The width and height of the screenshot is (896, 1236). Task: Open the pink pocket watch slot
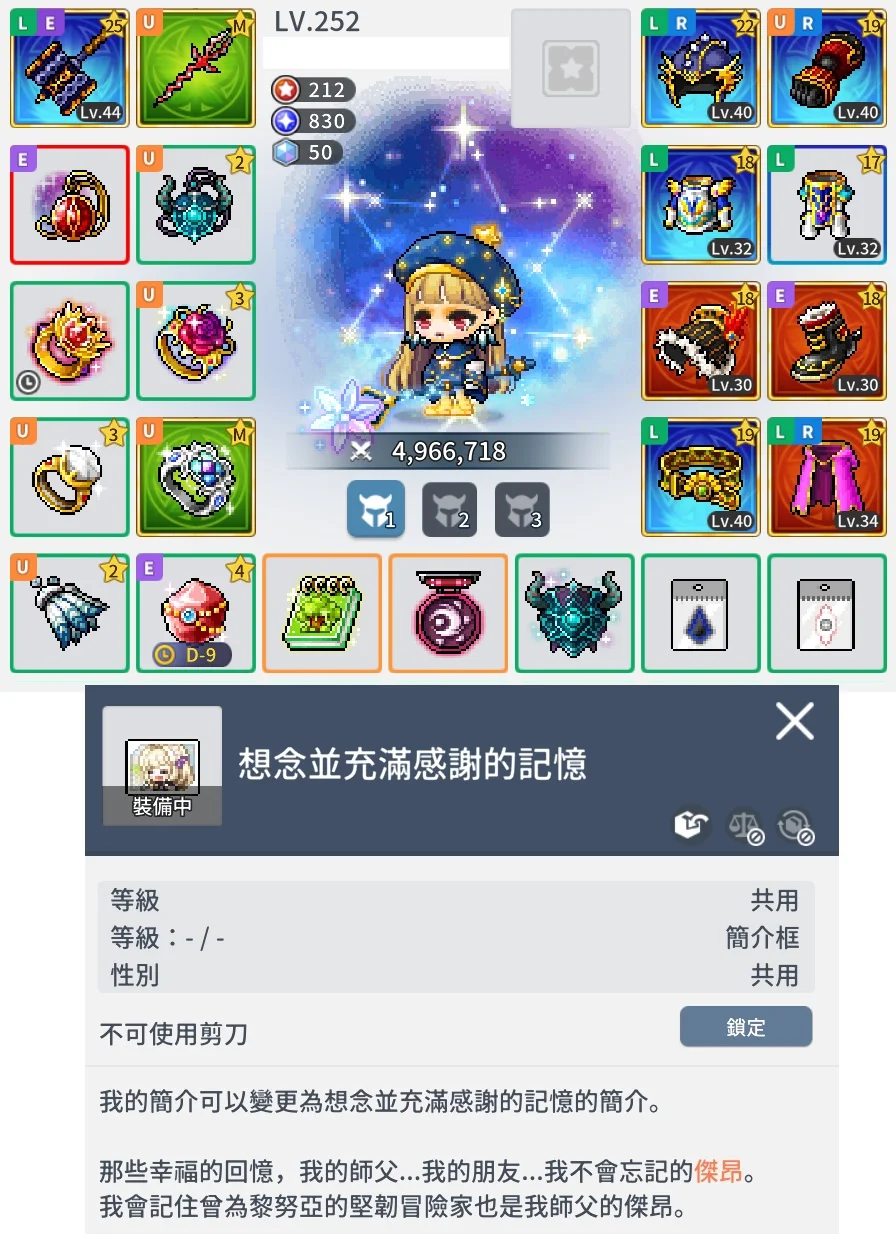448,613
